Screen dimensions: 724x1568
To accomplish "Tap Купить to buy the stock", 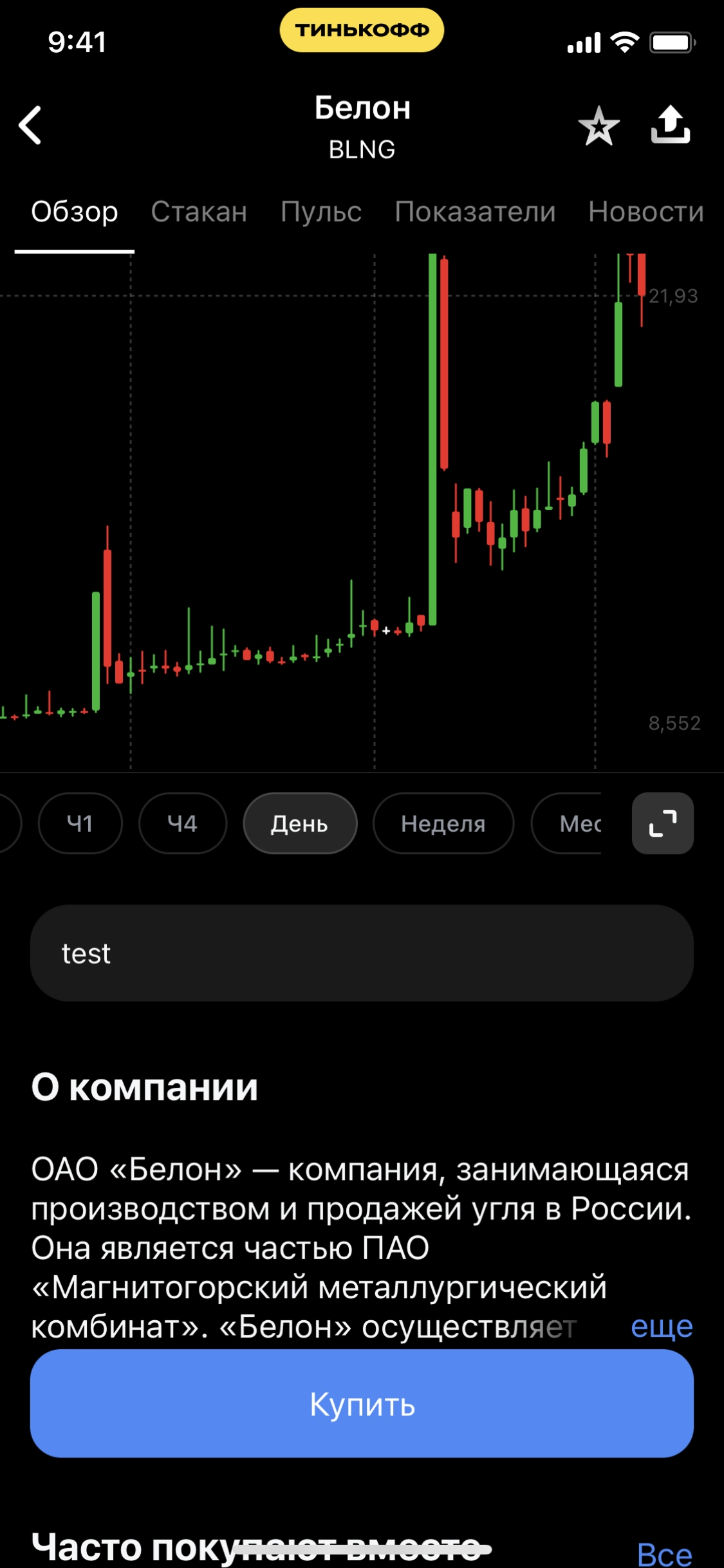I will [362, 1404].
